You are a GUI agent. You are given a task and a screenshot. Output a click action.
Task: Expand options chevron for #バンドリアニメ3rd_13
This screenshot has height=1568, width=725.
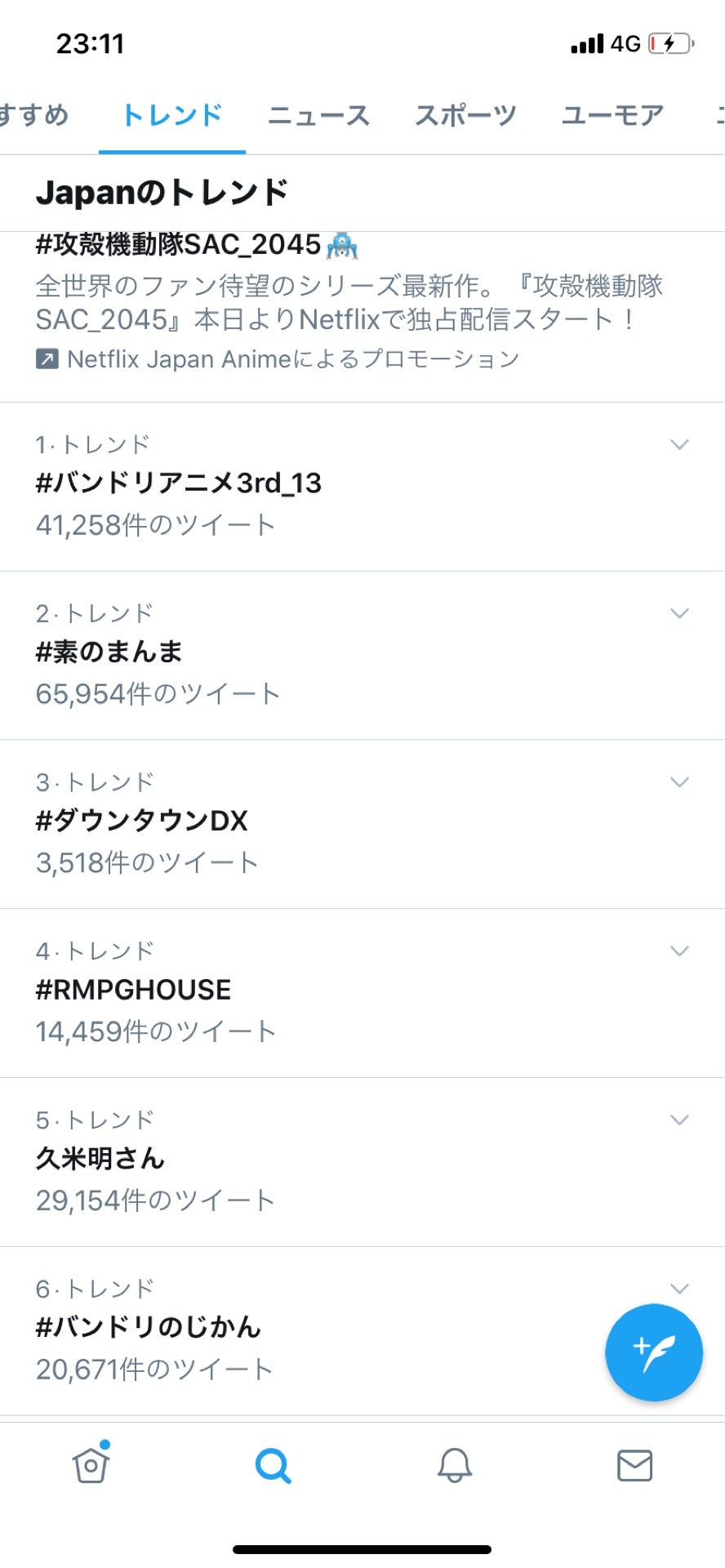tap(679, 444)
